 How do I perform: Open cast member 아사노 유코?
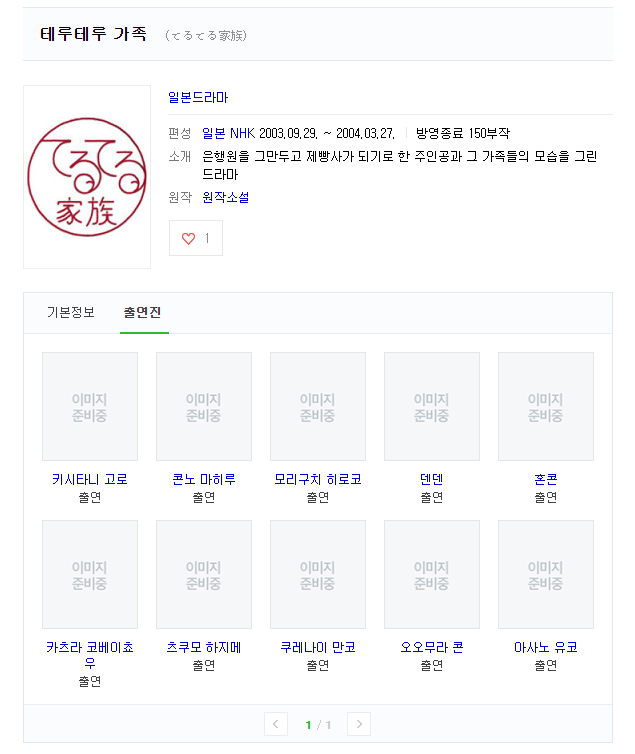click(546, 647)
